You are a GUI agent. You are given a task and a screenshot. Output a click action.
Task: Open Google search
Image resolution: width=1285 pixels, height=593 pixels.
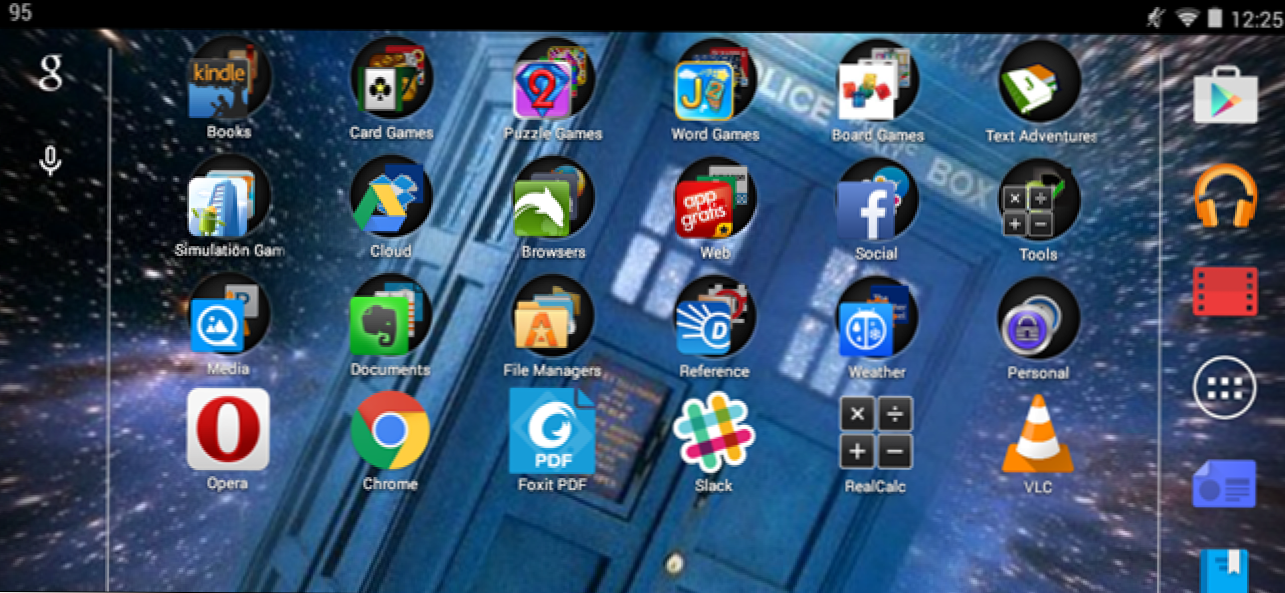pyautogui.click(x=50, y=74)
